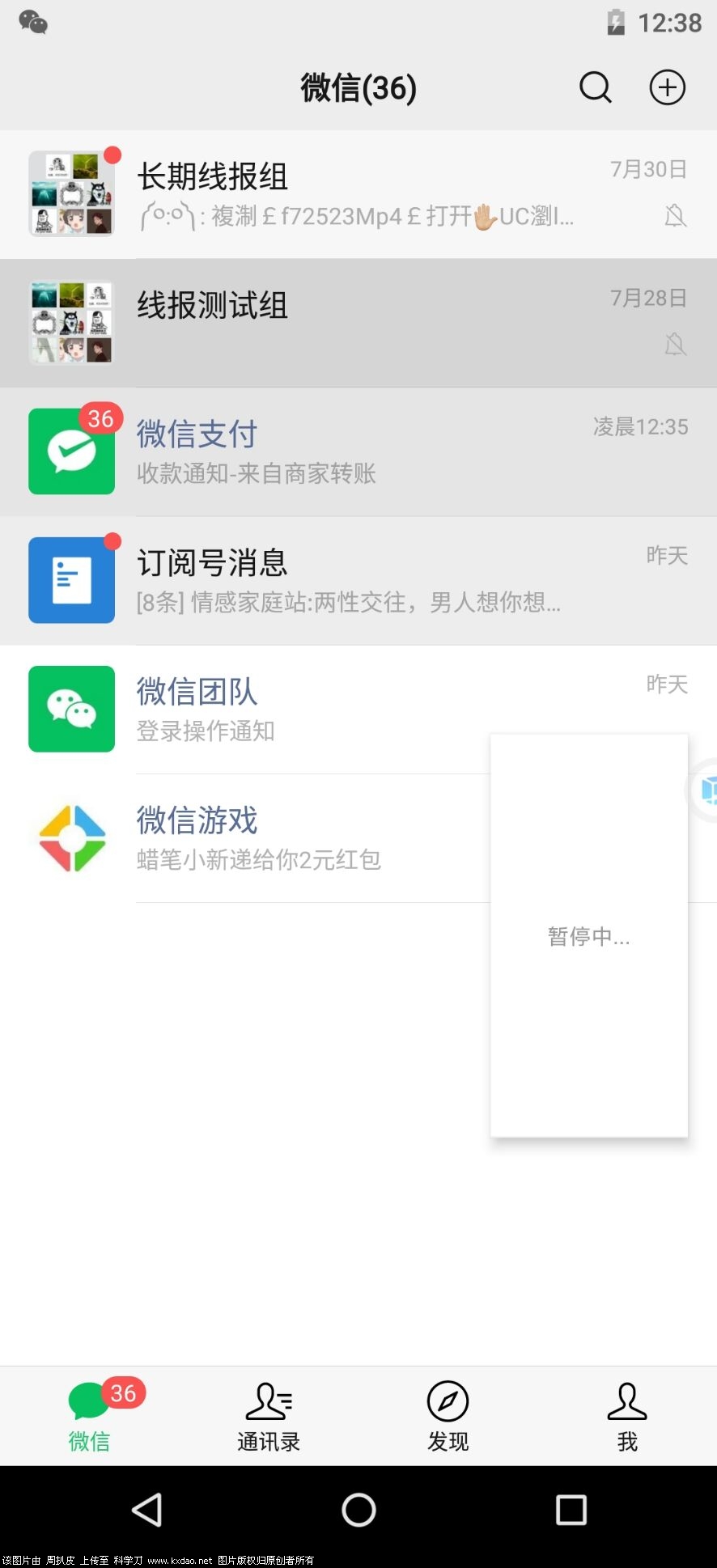Switch to the 我 profile tab

tap(626, 1414)
